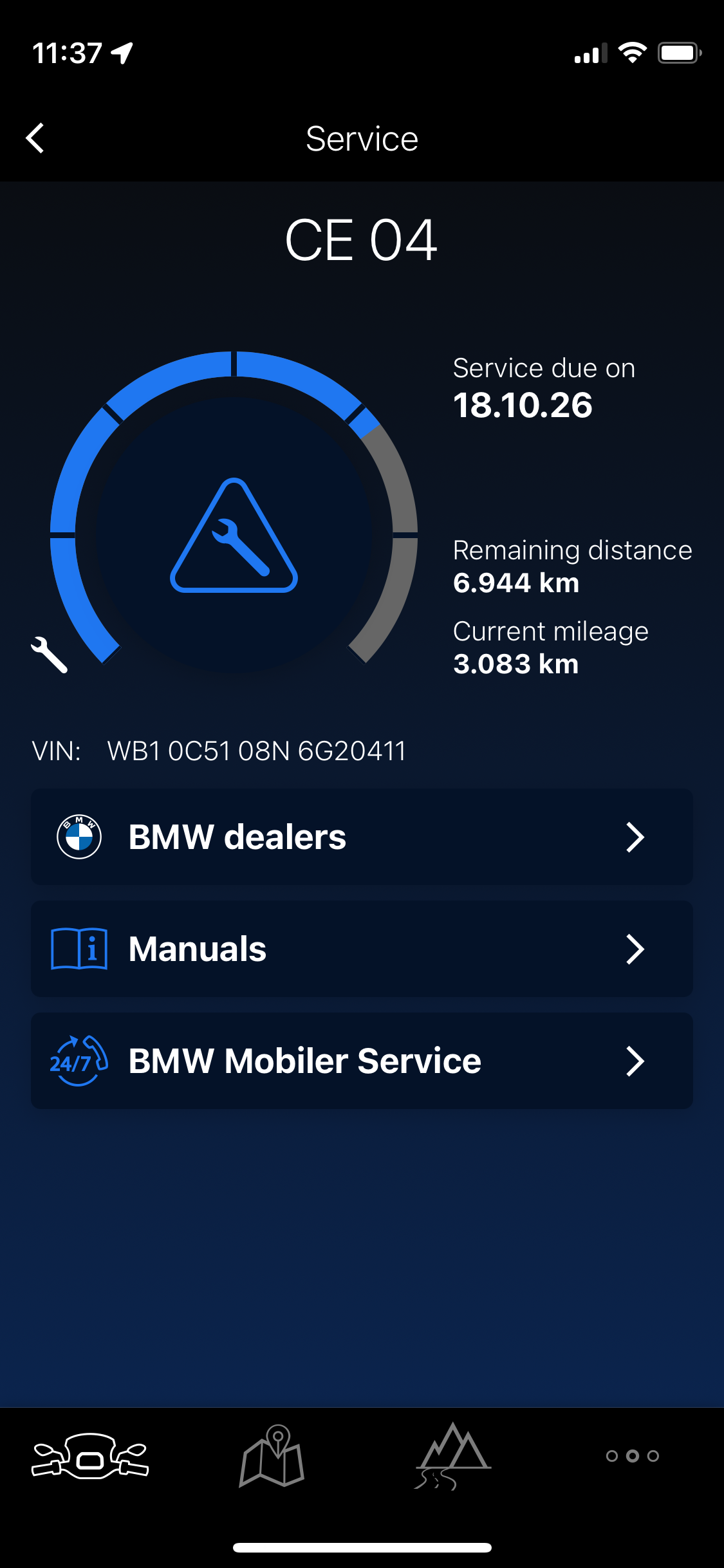This screenshot has height=1568, width=724.
Task: Switch to the map navigation tab
Action: coord(272,1456)
